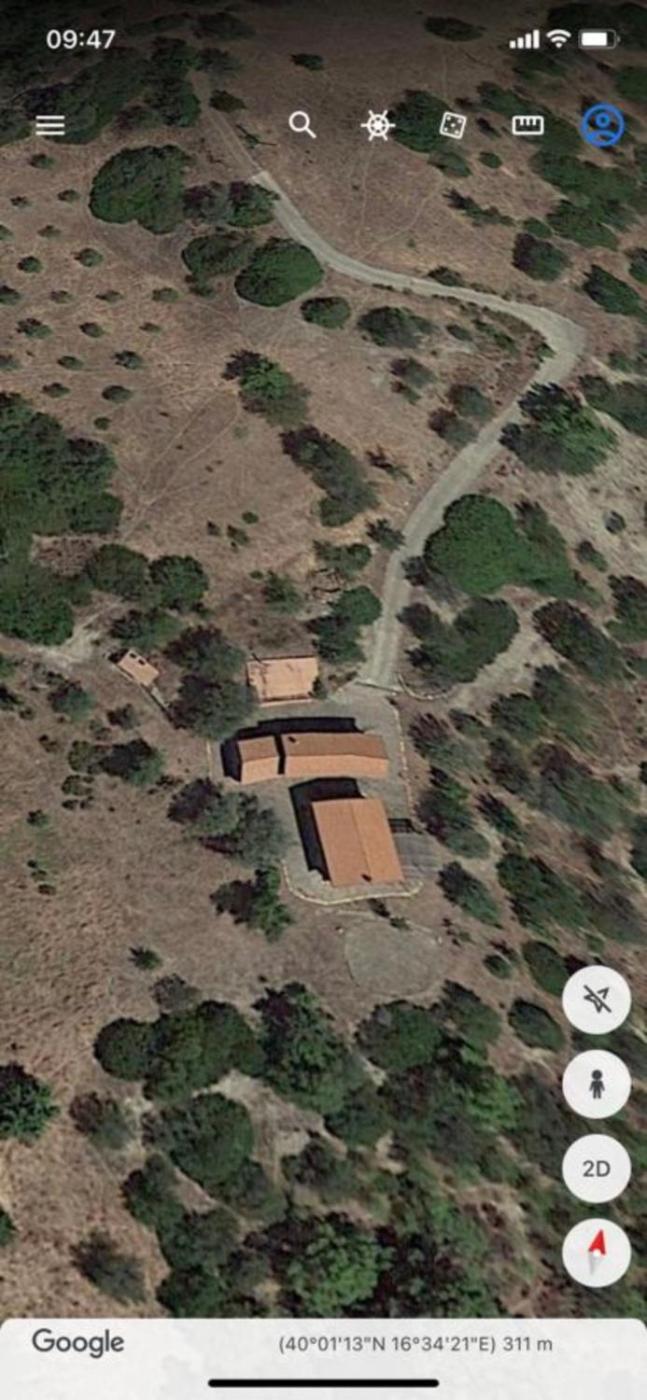The width and height of the screenshot is (647, 1400).
Task: Open the measure ruler tool
Action: click(527, 125)
